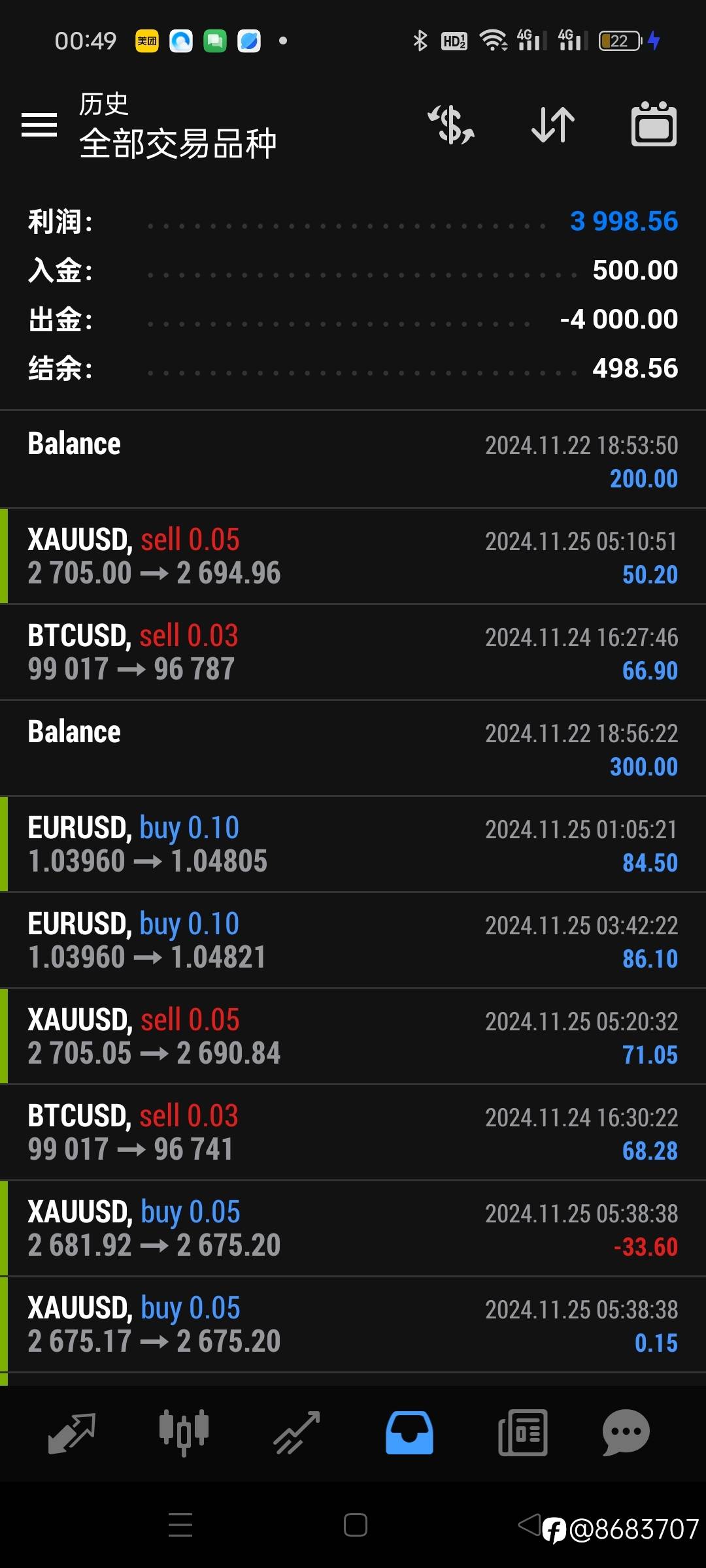The width and height of the screenshot is (706, 1568).
Task: Select the History inbox tab
Action: 409,1433
